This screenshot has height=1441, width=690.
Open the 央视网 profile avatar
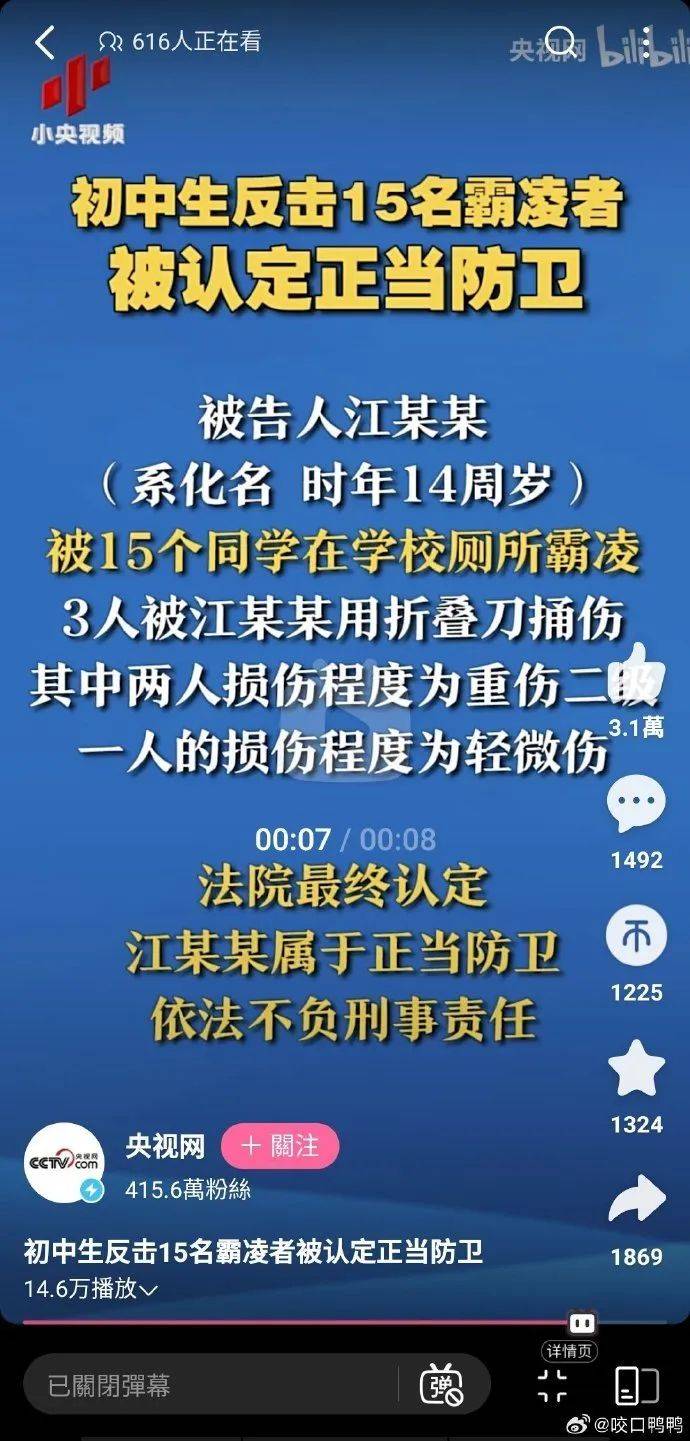(x=65, y=1162)
